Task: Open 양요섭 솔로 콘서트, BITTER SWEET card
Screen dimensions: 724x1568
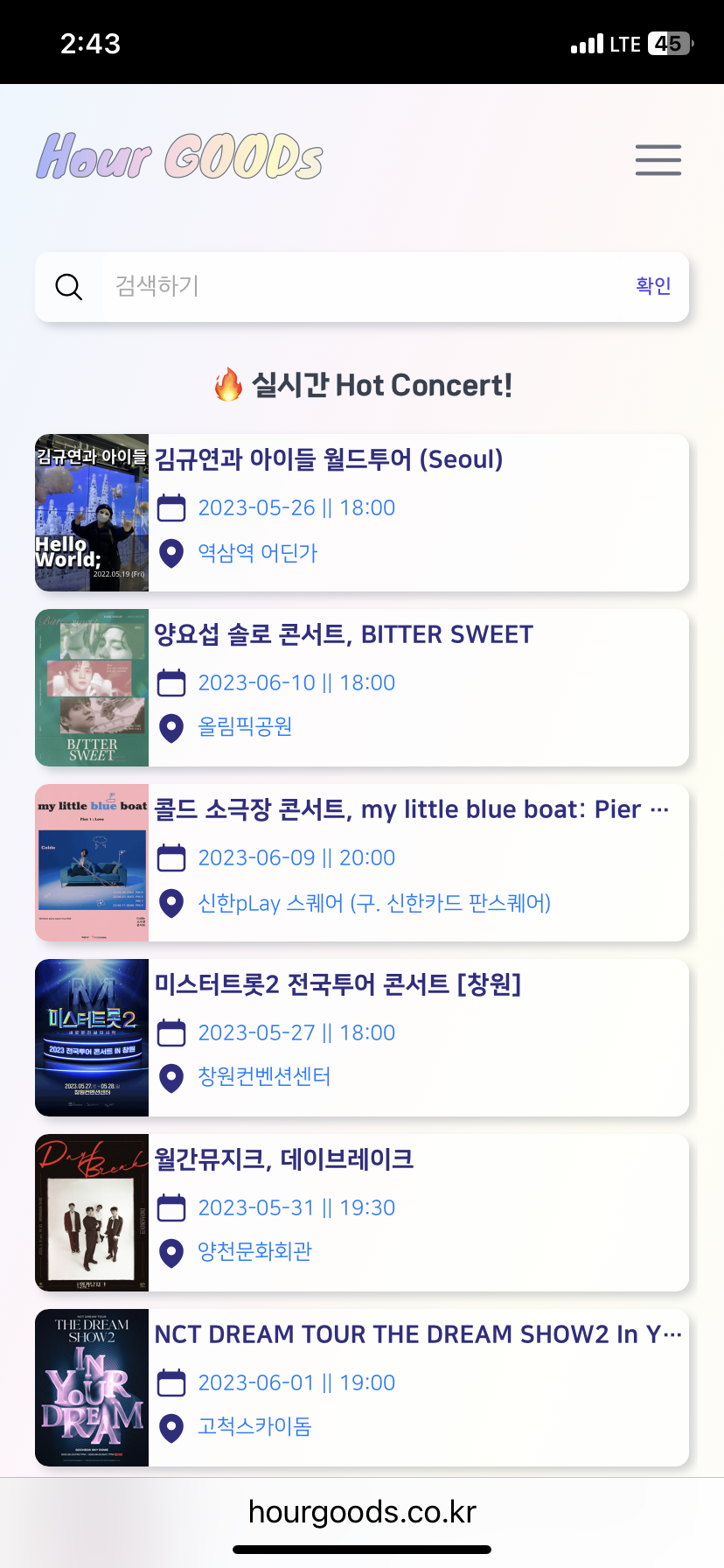Action: point(362,688)
